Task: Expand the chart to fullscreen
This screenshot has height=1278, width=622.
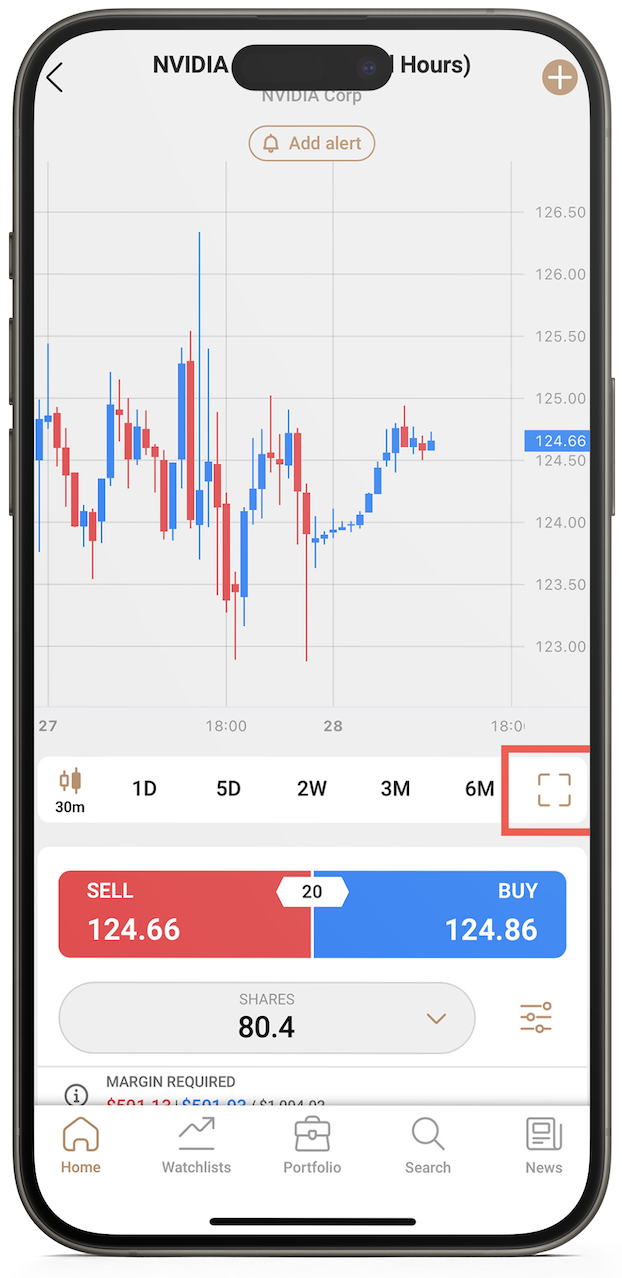Action: pos(553,789)
